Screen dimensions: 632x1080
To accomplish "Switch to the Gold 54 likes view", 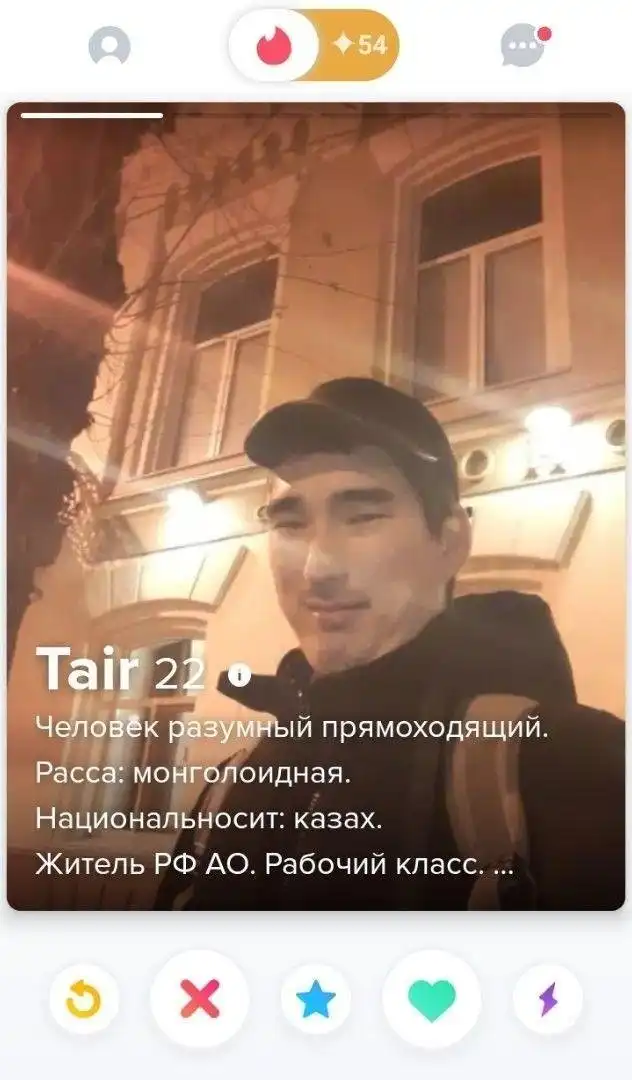I will click(x=359, y=45).
